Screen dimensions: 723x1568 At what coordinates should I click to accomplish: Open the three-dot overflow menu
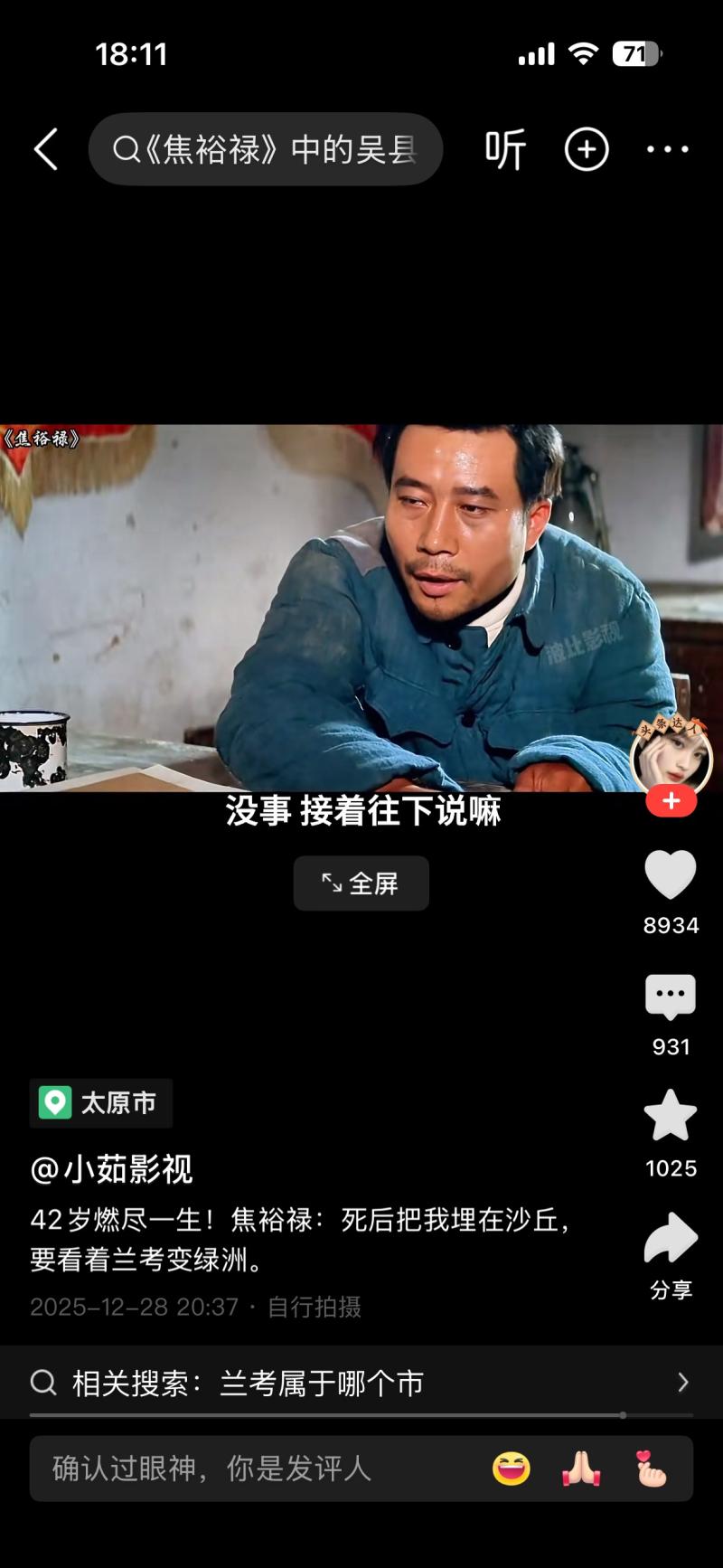[x=668, y=149]
